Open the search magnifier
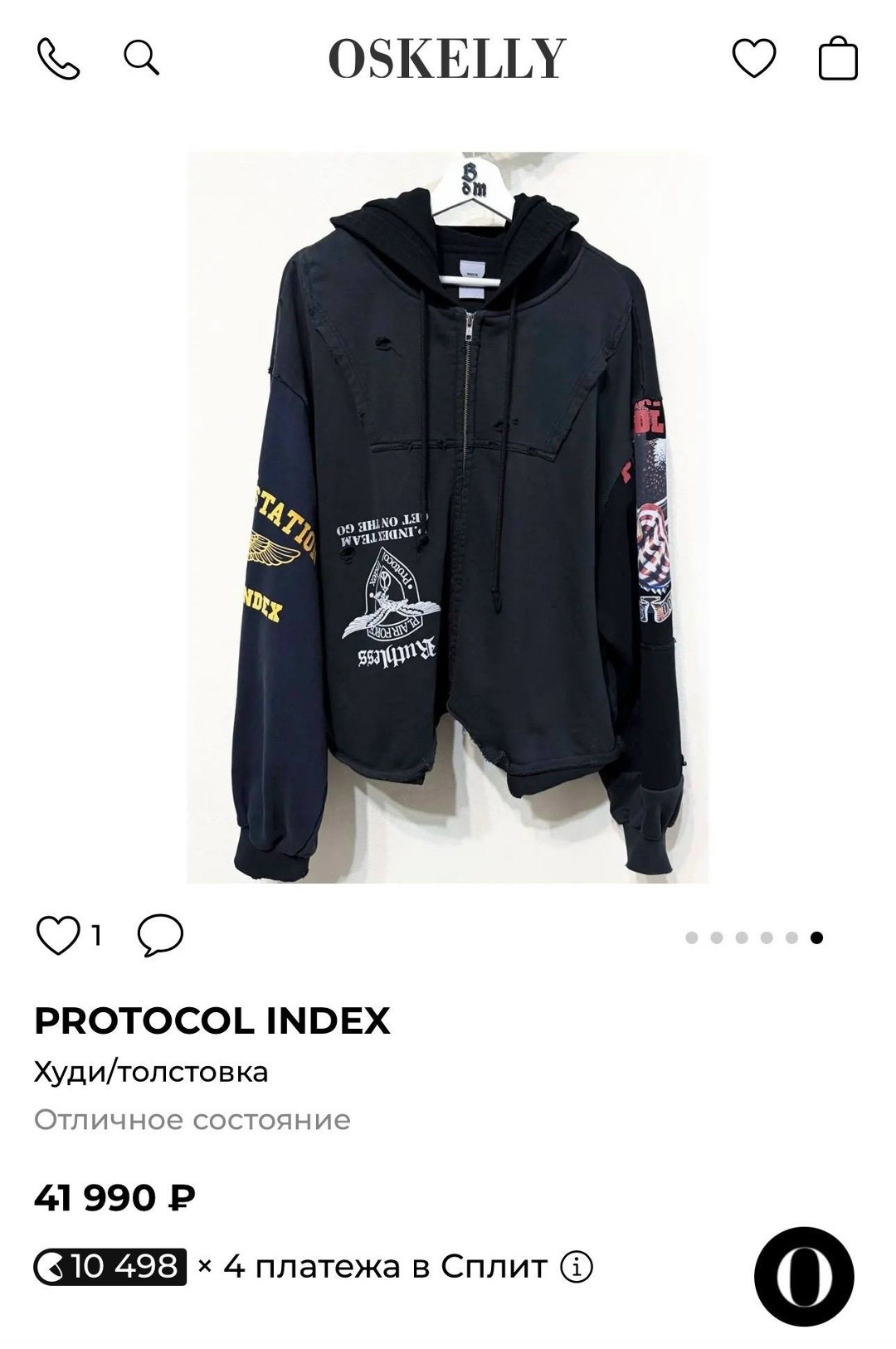 141,58
